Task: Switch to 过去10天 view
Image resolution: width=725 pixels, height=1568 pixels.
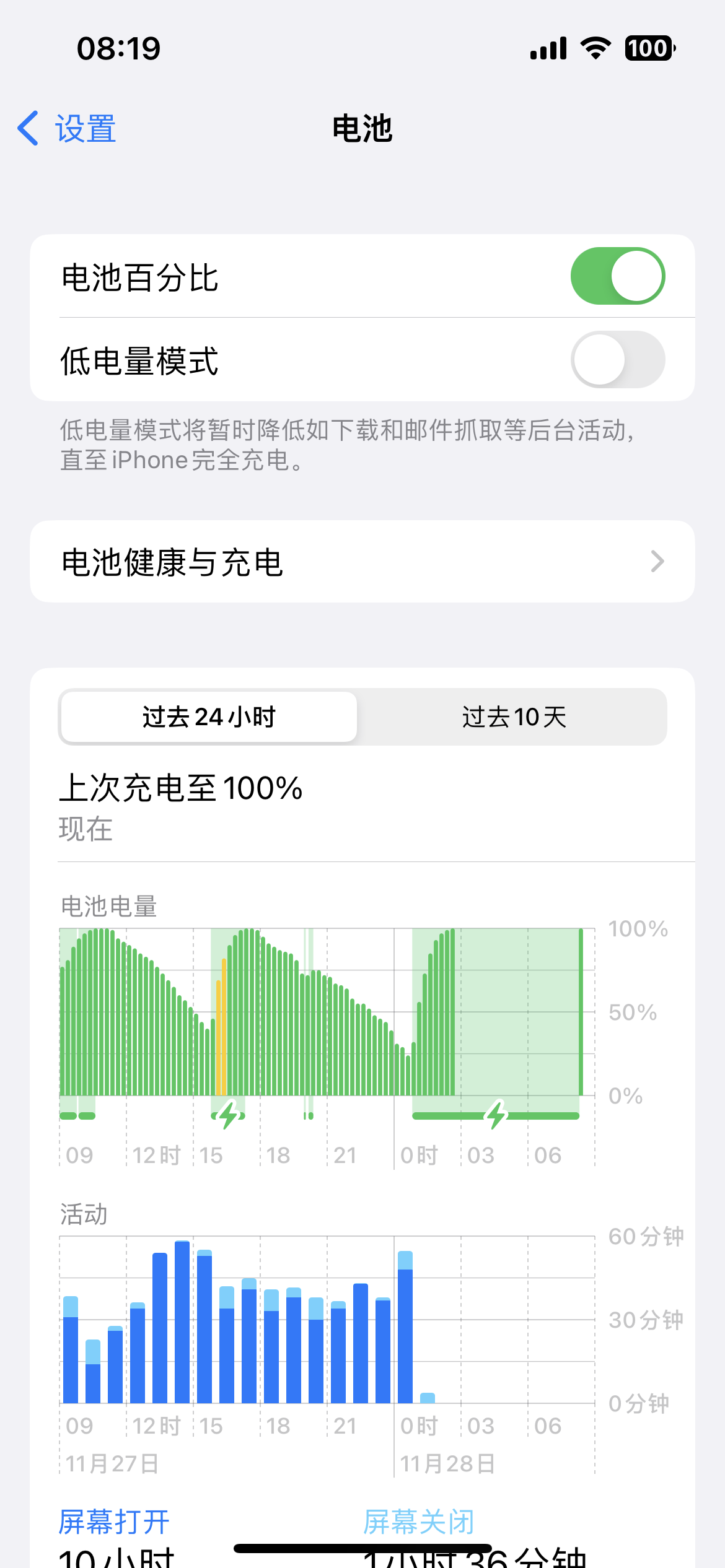Action: coord(514,717)
